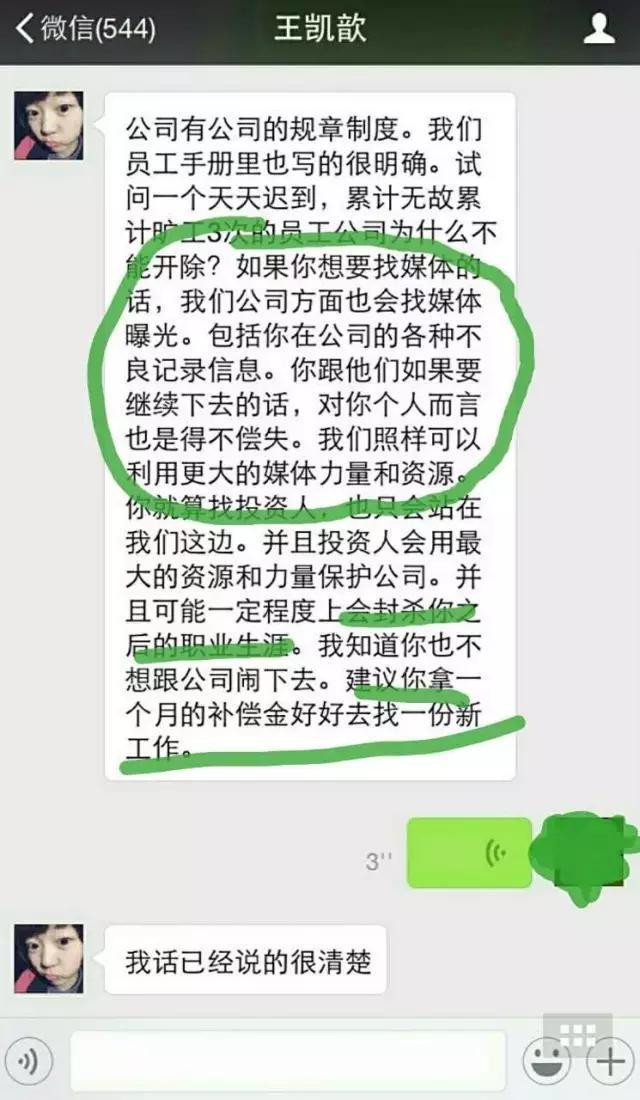Open sender's avatar beside 我话已经说的很清楚
The image size is (640, 1100).
[49, 958]
